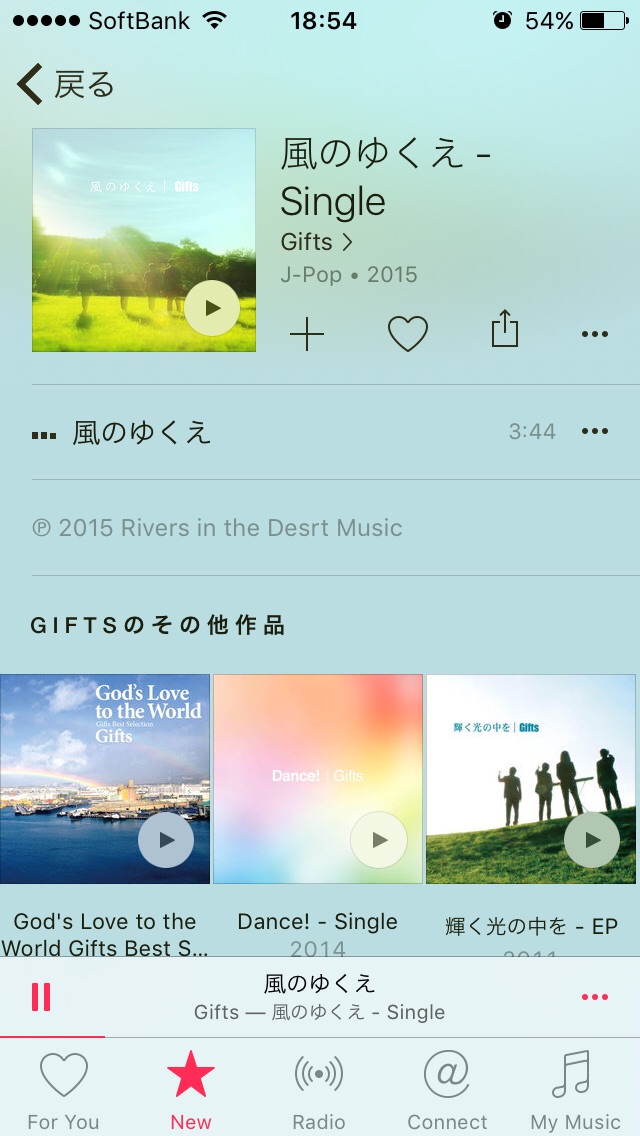
Task: Love the 風のゆくえ single with the heart
Action: tap(407, 333)
